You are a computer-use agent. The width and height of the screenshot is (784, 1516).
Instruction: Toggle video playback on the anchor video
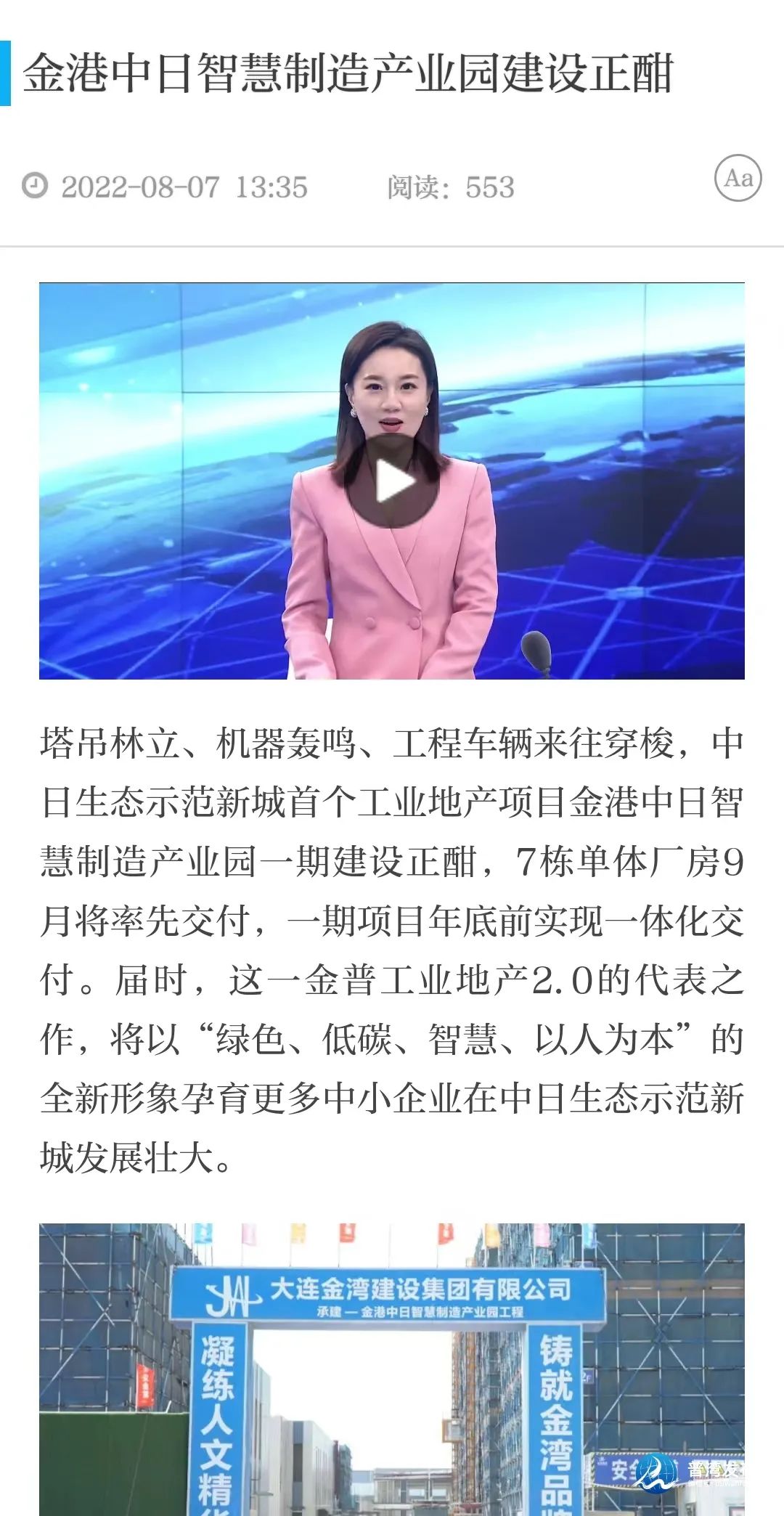coord(392,481)
